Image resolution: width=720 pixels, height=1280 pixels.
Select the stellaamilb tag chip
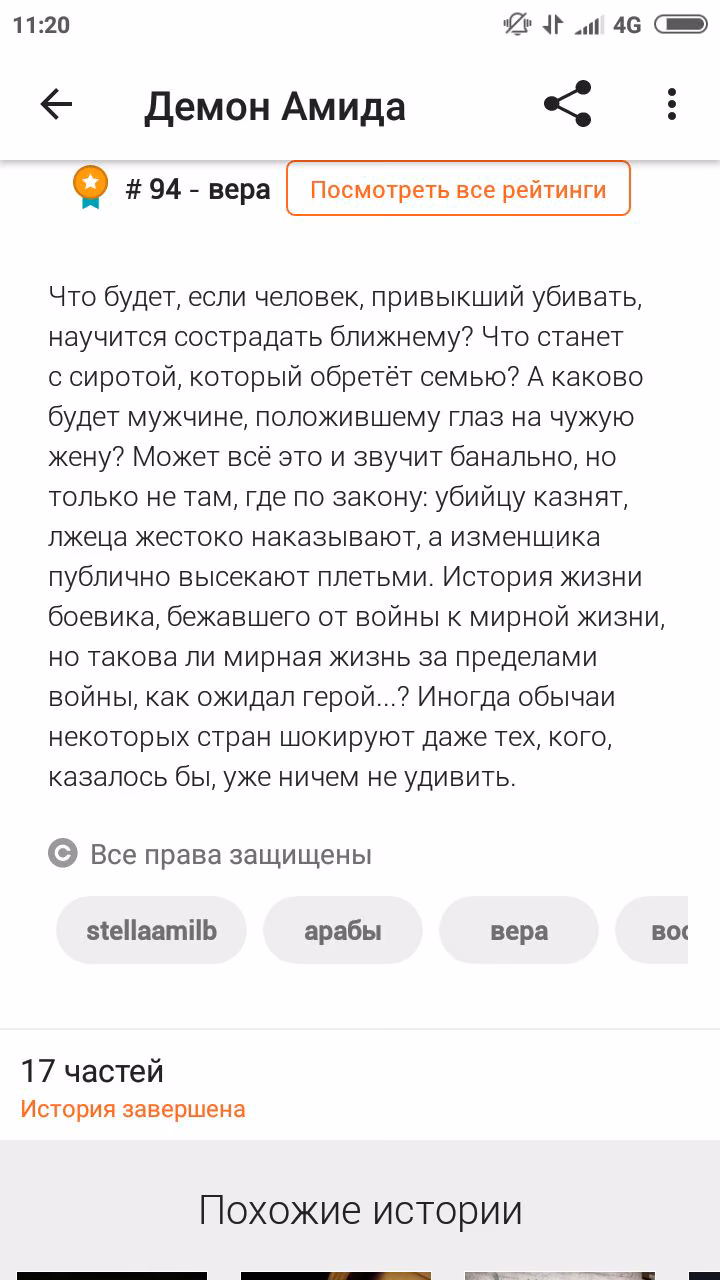coord(151,930)
